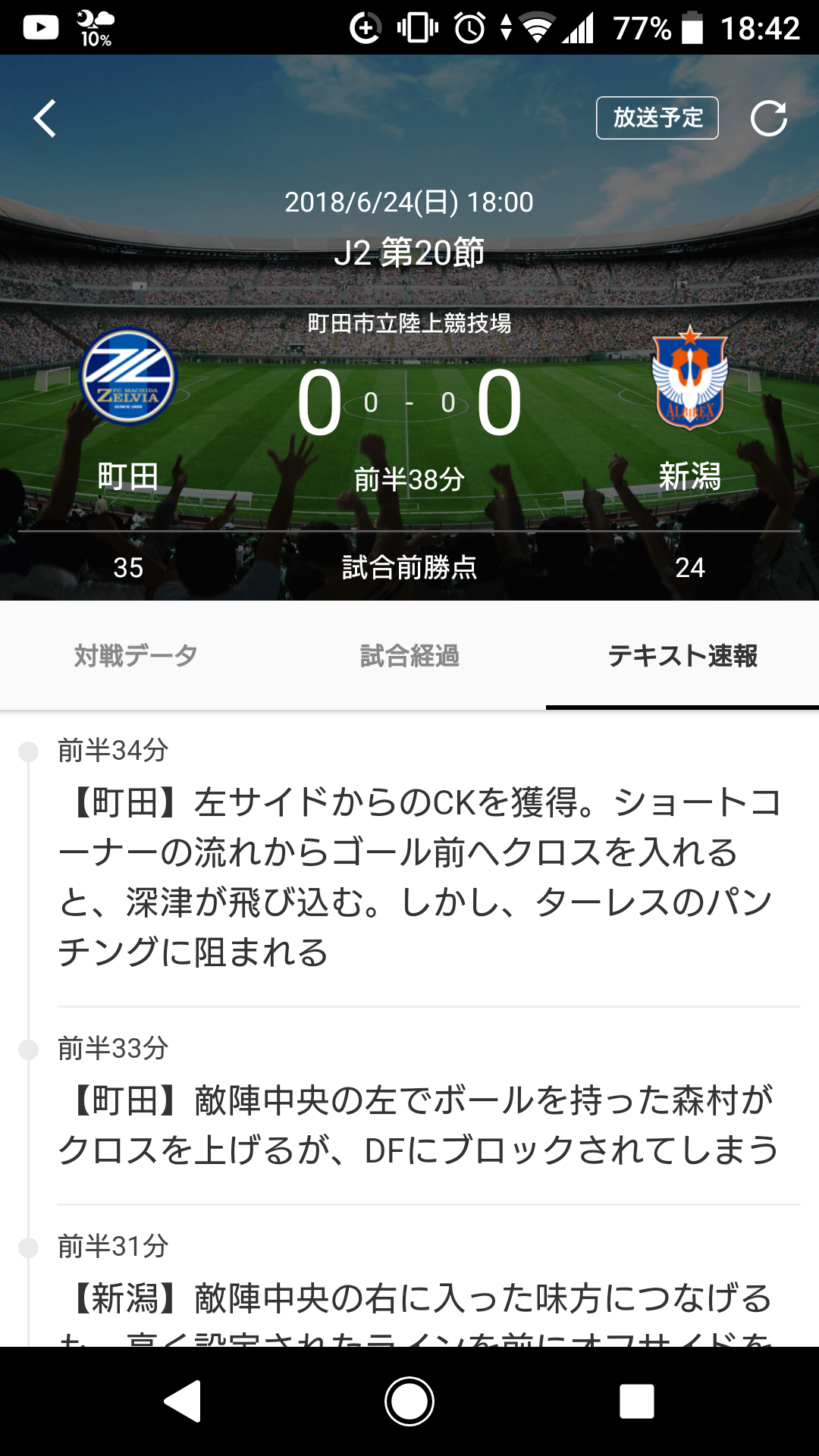This screenshot has width=819, height=1456.
Task: Select the テキスト速報 tab
Action: [x=682, y=656]
